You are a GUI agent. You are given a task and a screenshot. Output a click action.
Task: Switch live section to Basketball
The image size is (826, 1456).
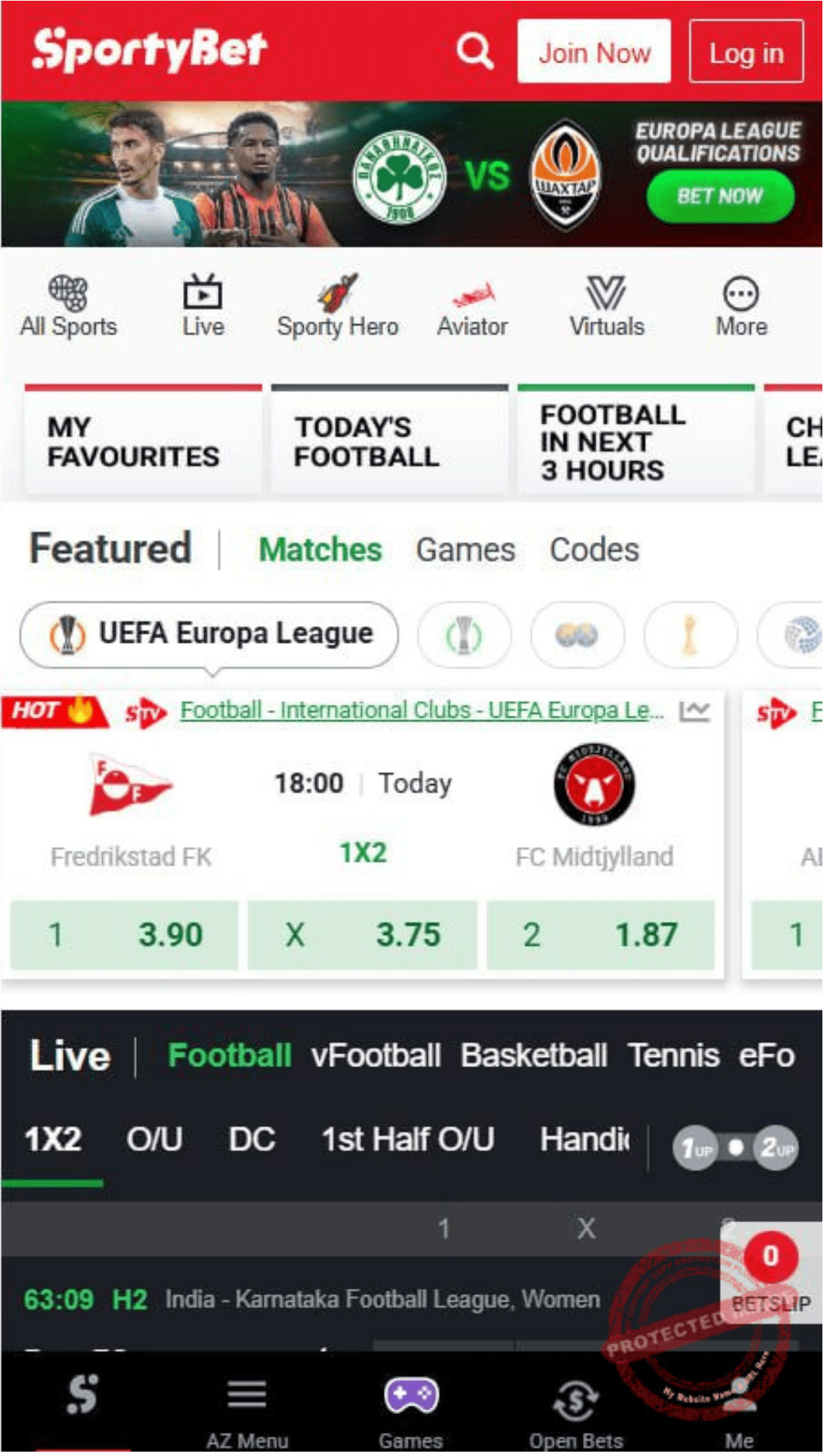[x=534, y=1056]
